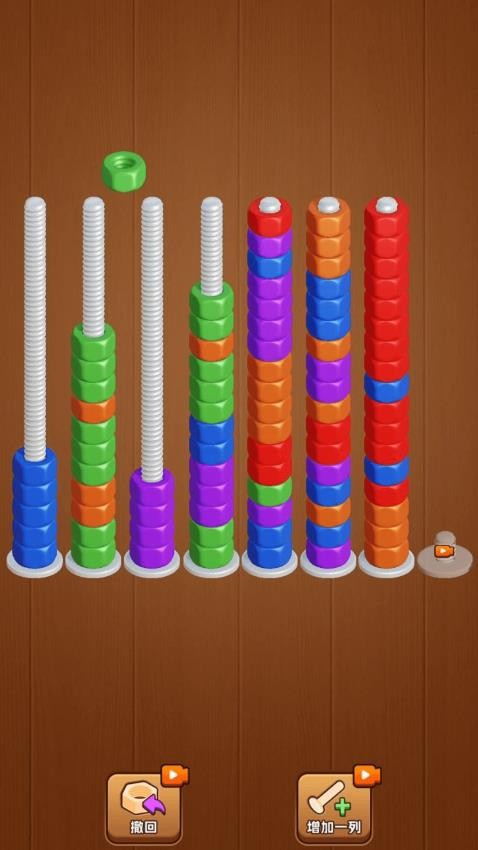Choose the full bolt topped with many red nuts
The height and width of the screenshot is (850, 478).
(x=386, y=387)
